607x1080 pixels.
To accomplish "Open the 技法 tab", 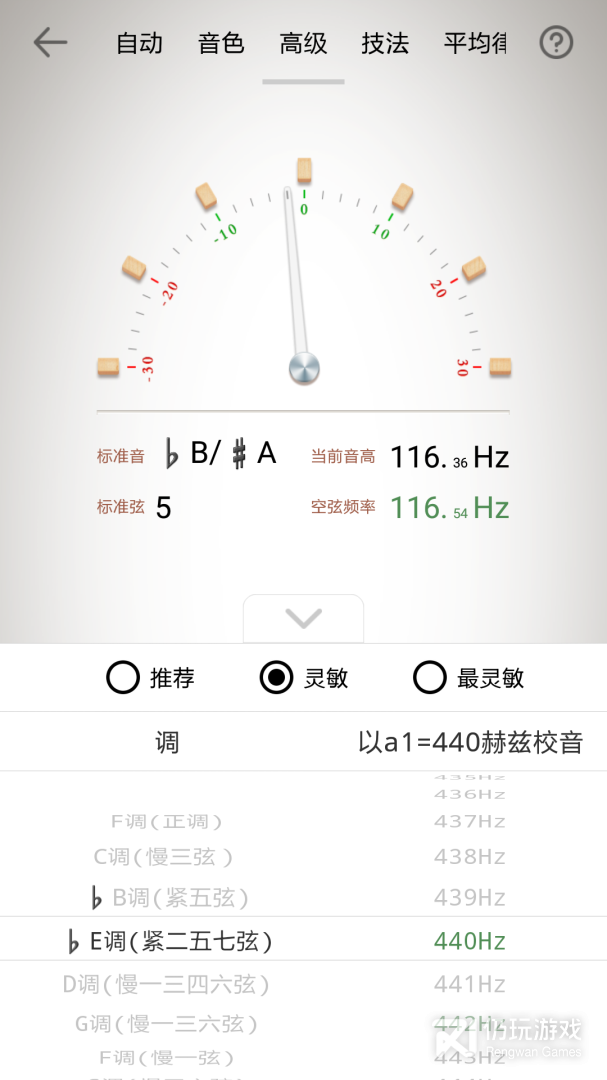I will click(x=385, y=43).
